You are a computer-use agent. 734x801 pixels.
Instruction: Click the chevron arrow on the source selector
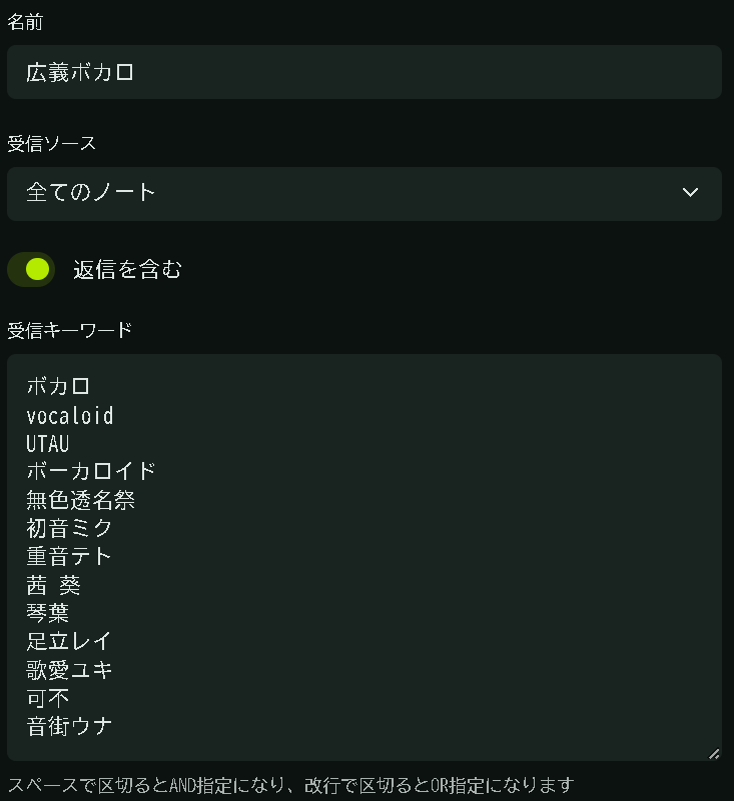(691, 194)
